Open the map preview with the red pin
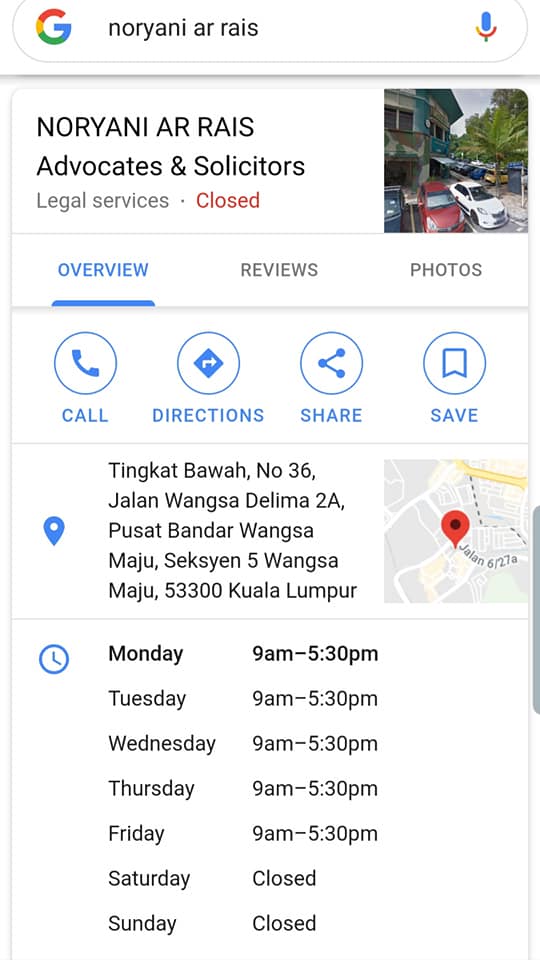 (456, 531)
